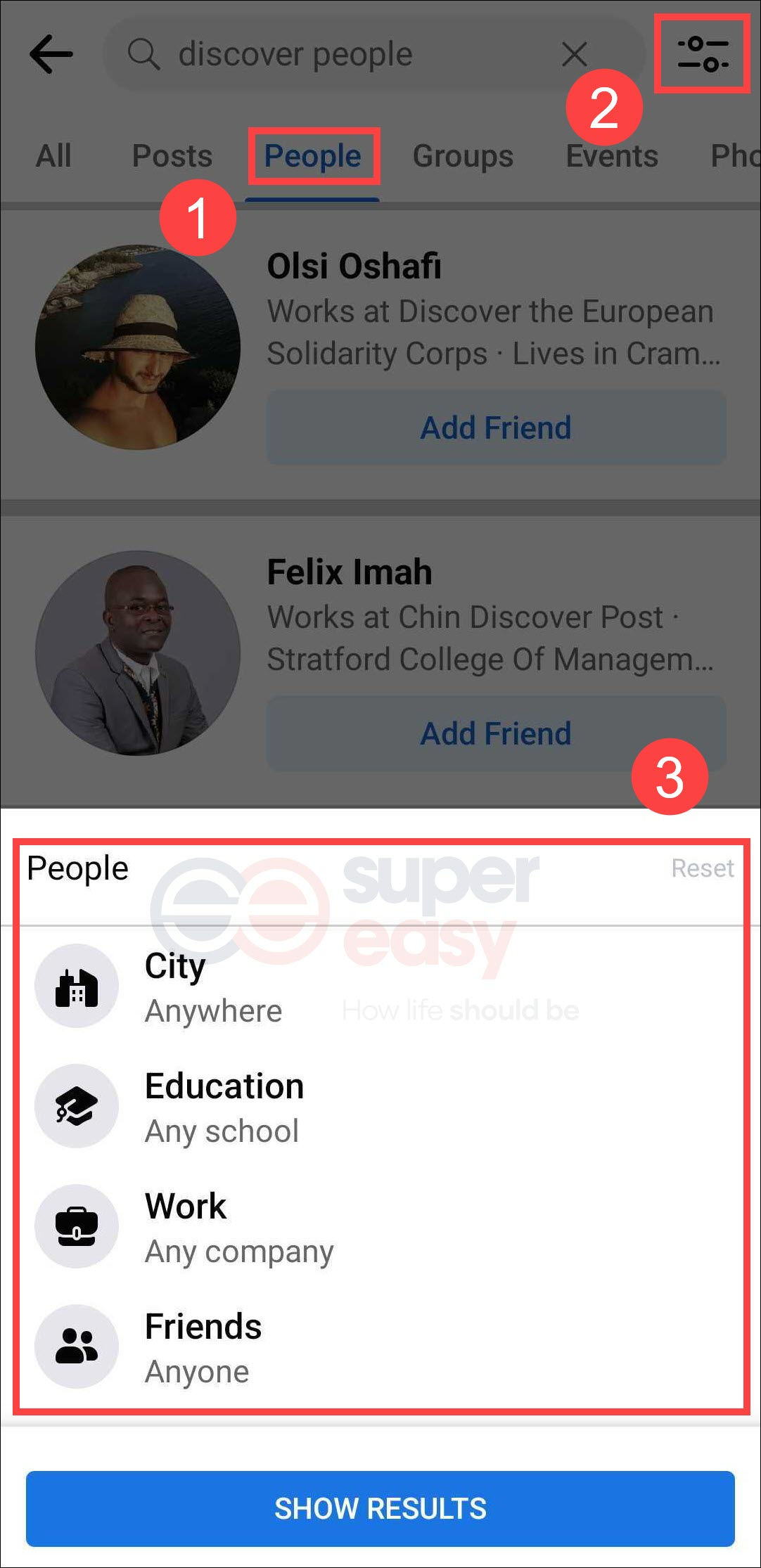Switch to the All tab

pyautogui.click(x=53, y=156)
